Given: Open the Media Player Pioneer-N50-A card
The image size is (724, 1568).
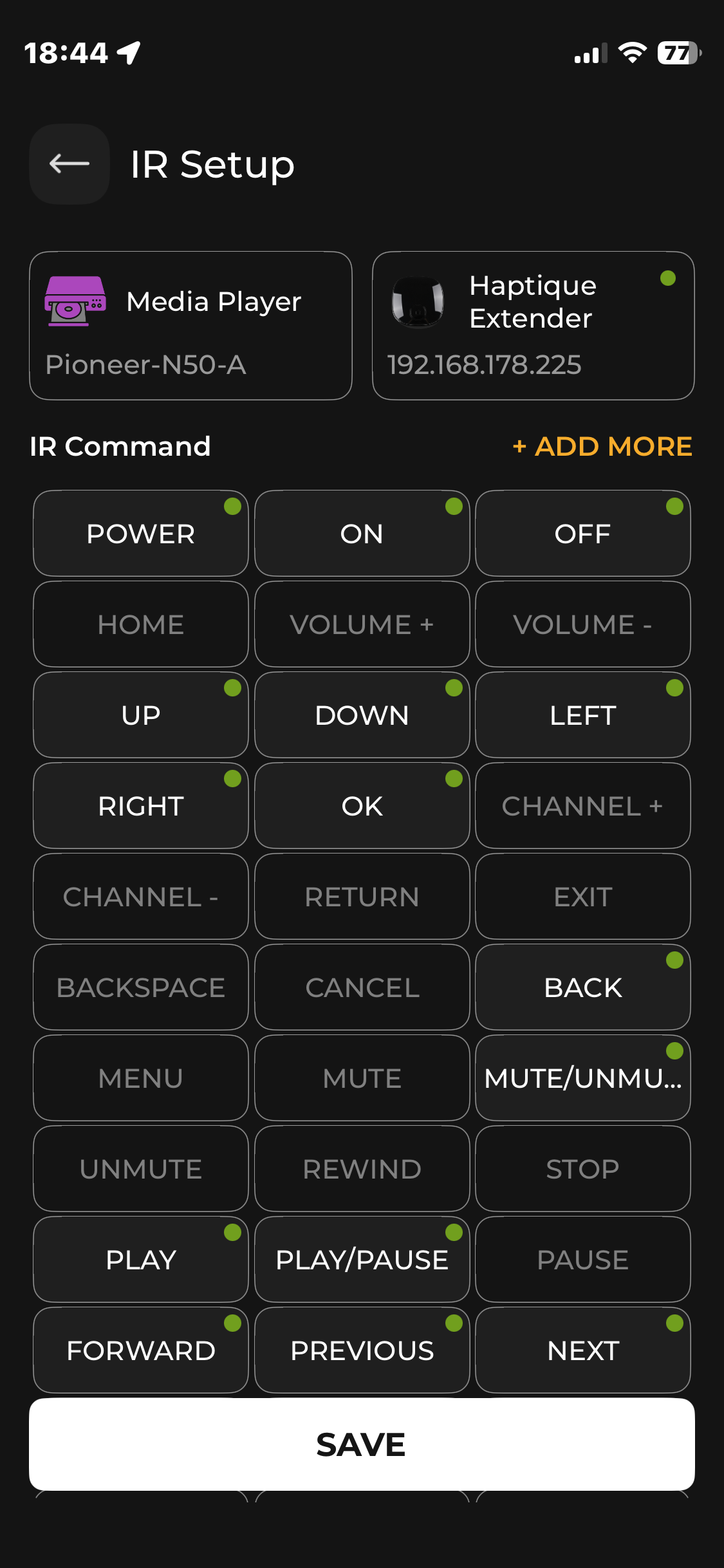Looking at the screenshot, I should point(190,326).
